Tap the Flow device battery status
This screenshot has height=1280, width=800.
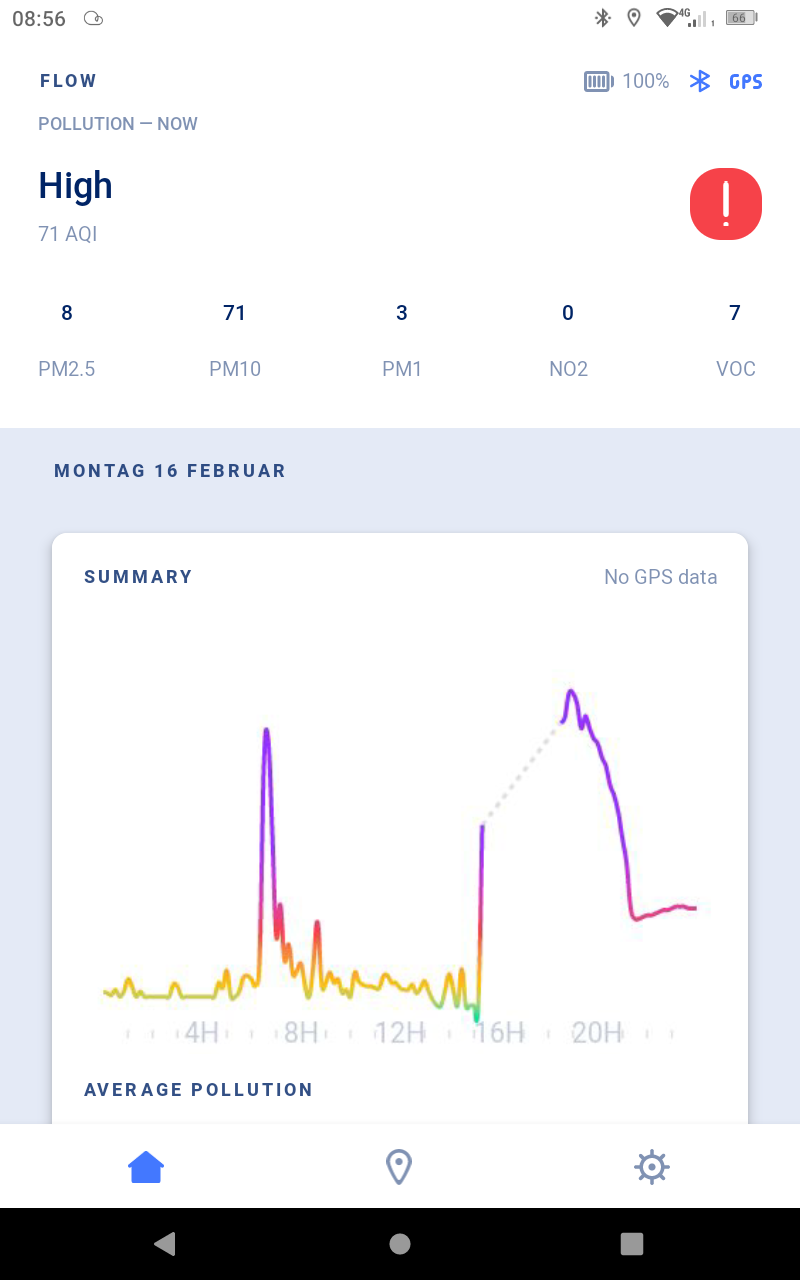click(626, 81)
